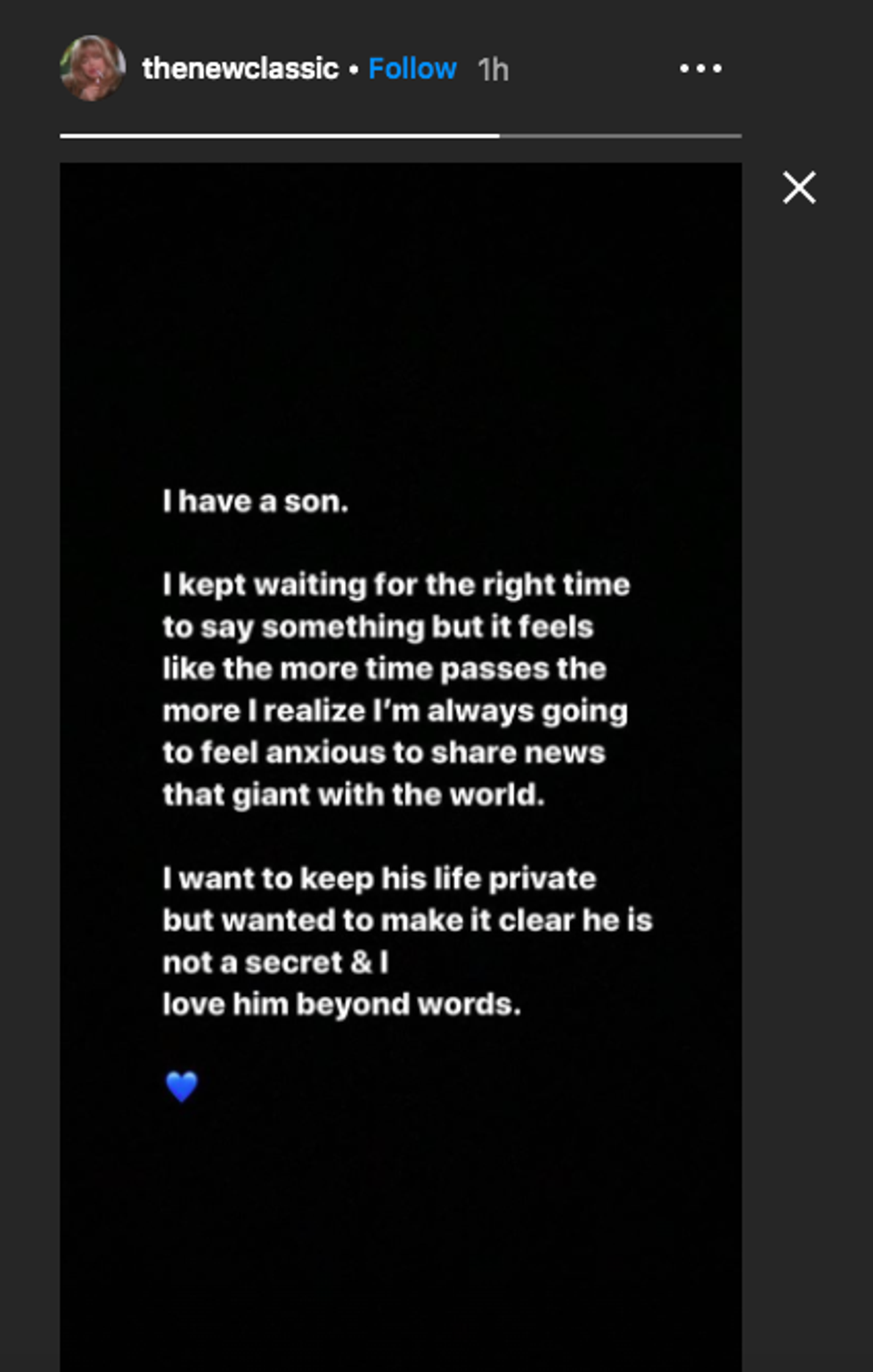Screen dimensions: 873x1372
Task: Open thenewclassic profile picture
Action: click(92, 68)
